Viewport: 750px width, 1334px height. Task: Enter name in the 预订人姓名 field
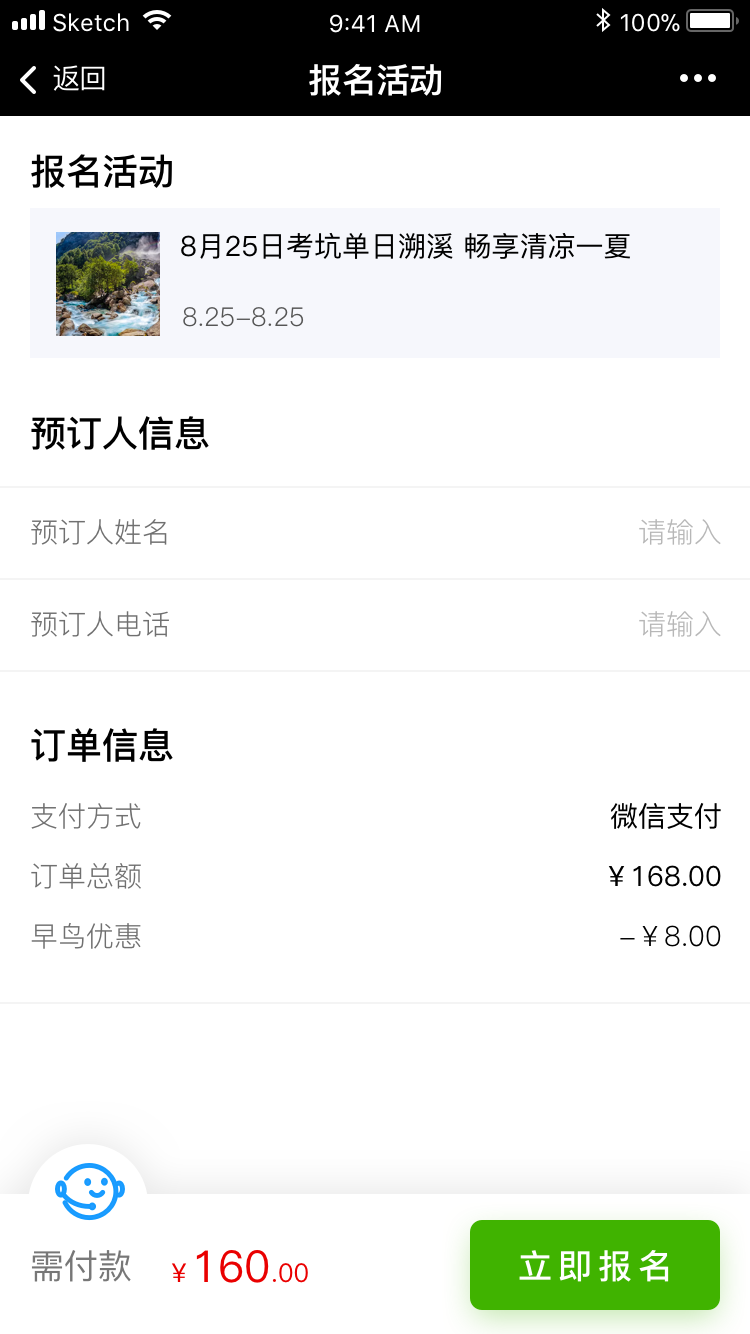click(375, 533)
